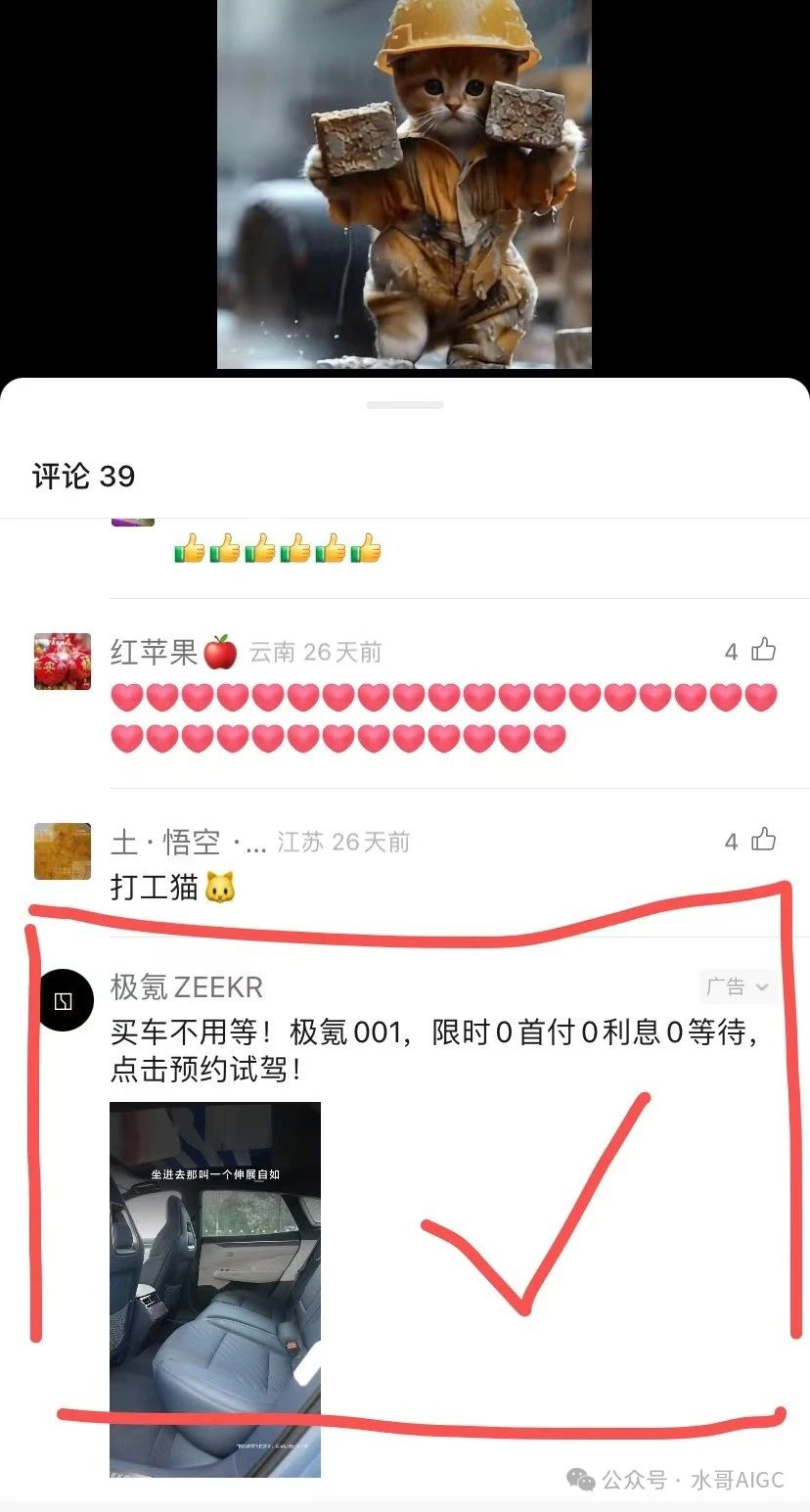The height and width of the screenshot is (1512, 810).
Task: Tap 土·悟空's avatar picture
Action: pos(62,850)
